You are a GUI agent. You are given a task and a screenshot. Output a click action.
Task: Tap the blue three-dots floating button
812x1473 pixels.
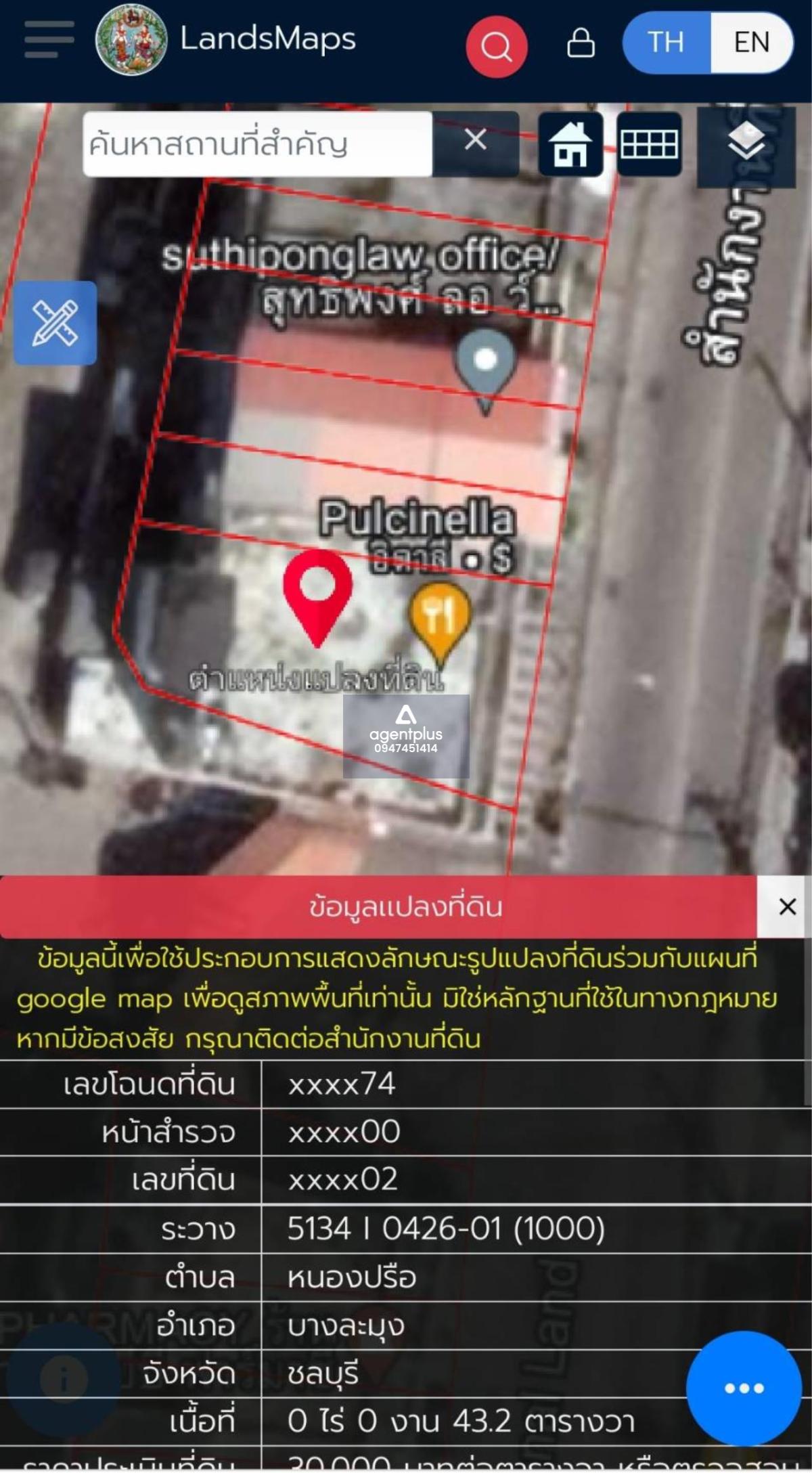[x=744, y=1388]
